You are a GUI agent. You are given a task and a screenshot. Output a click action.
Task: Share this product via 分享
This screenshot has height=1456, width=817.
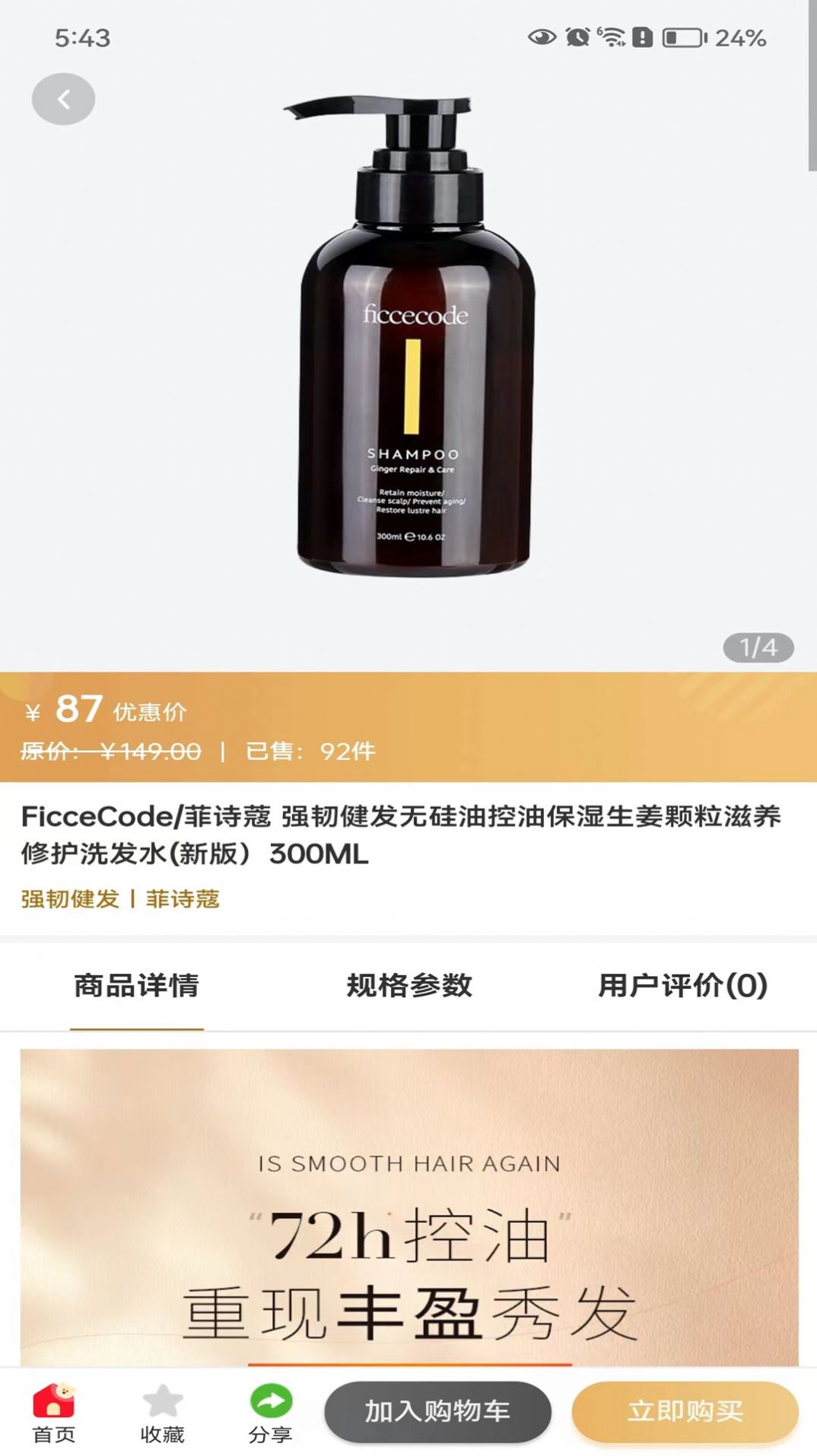tap(271, 1413)
